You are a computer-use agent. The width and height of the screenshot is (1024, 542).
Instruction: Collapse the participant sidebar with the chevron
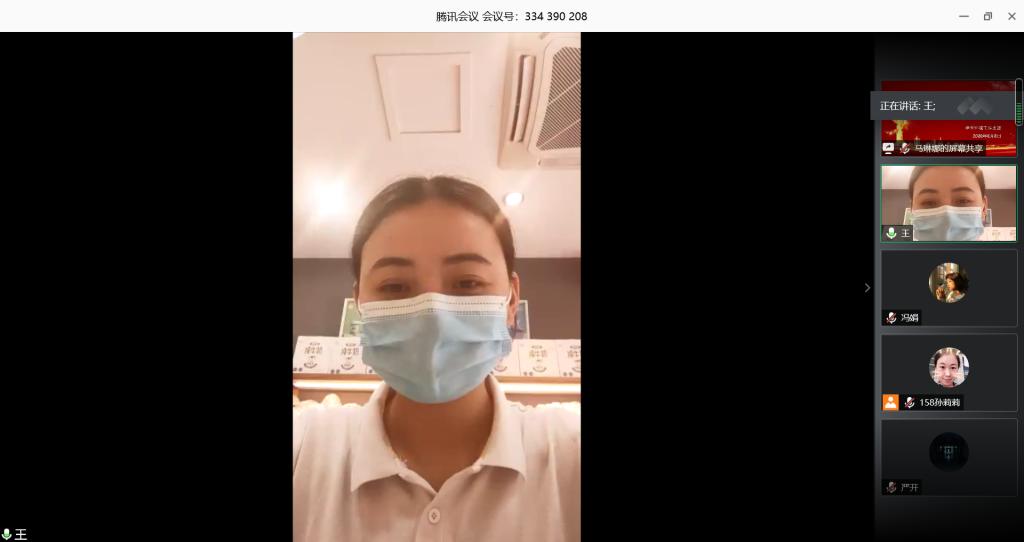867,288
